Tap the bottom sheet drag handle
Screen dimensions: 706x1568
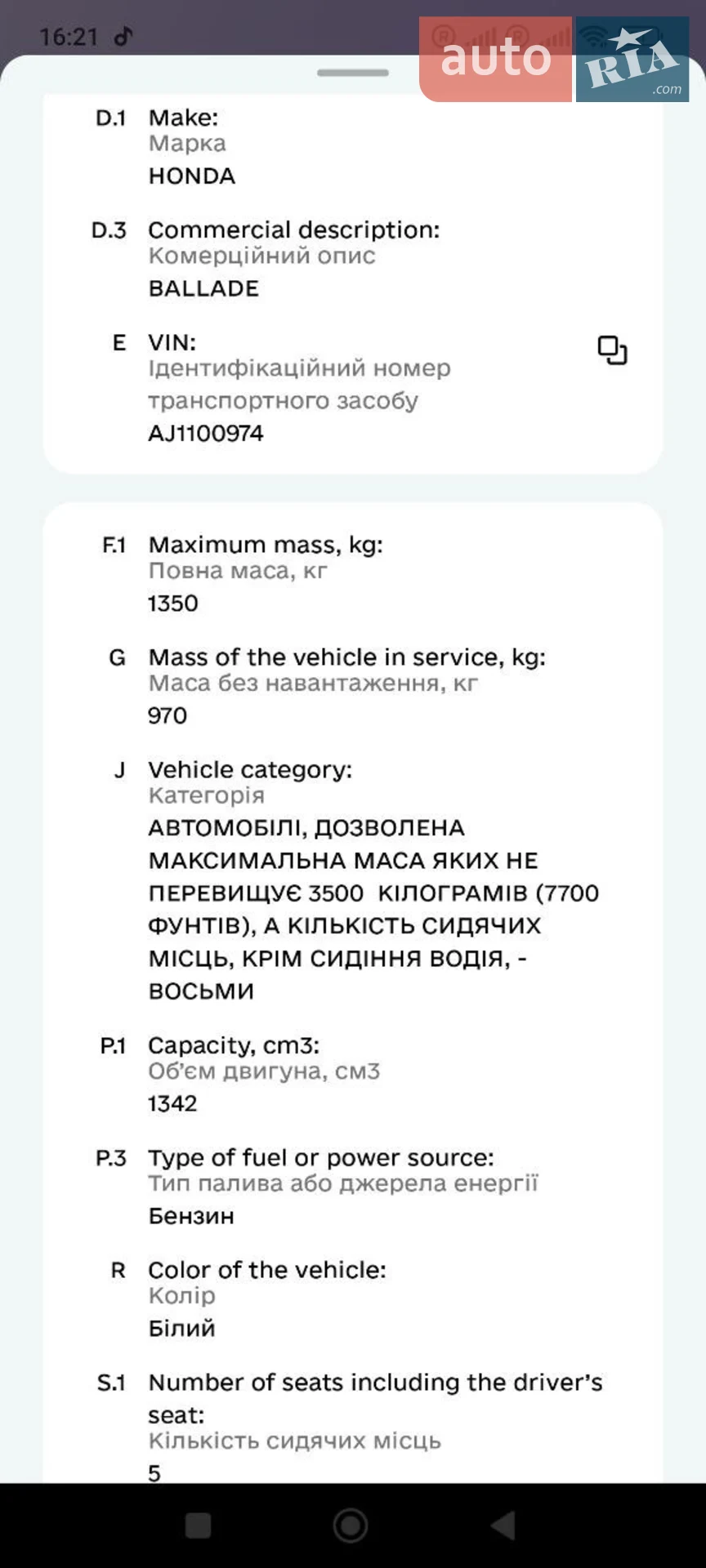(x=353, y=73)
